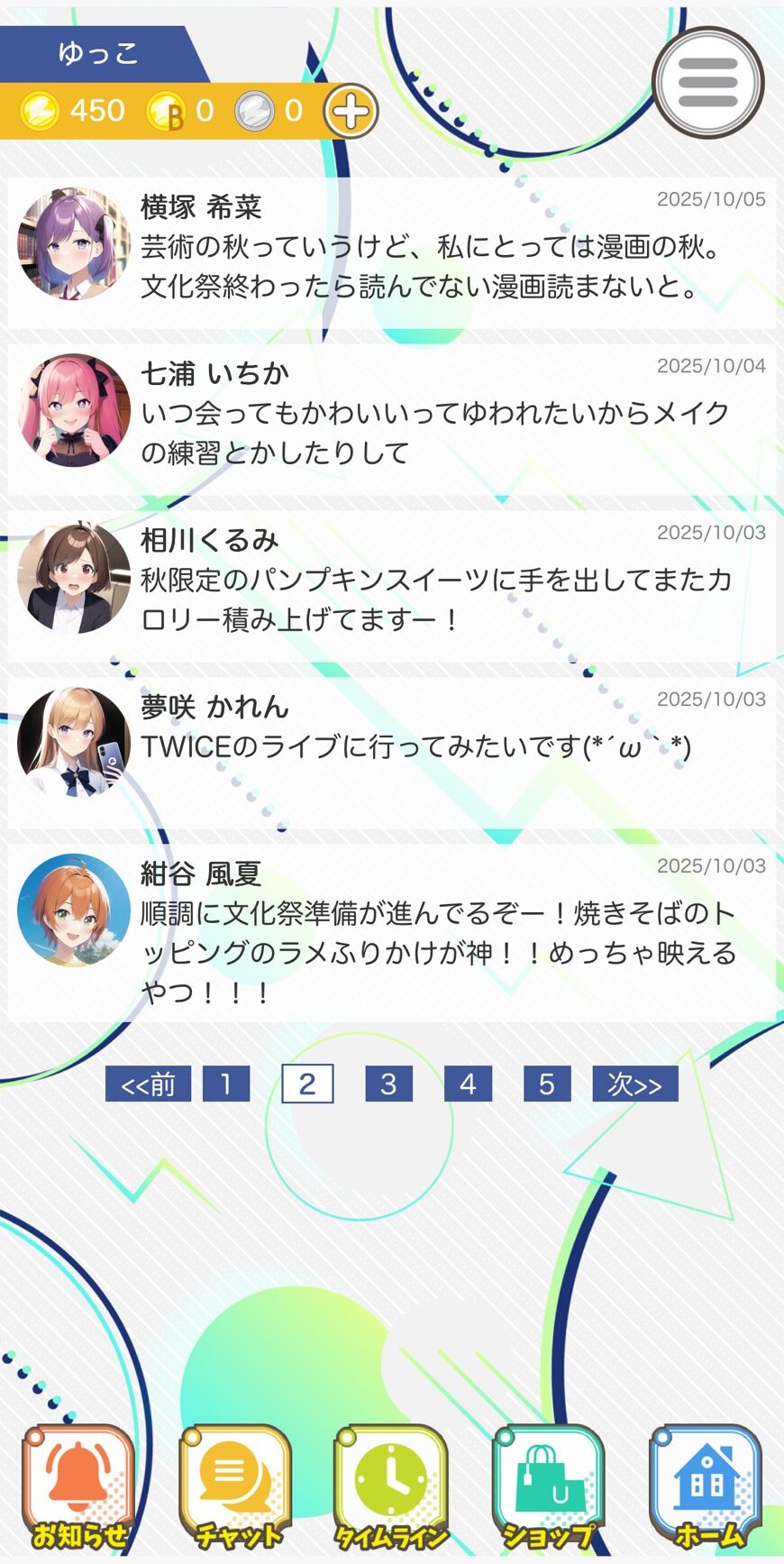Jump to page 1
Screen dimensions: 784x1564
click(x=226, y=1084)
